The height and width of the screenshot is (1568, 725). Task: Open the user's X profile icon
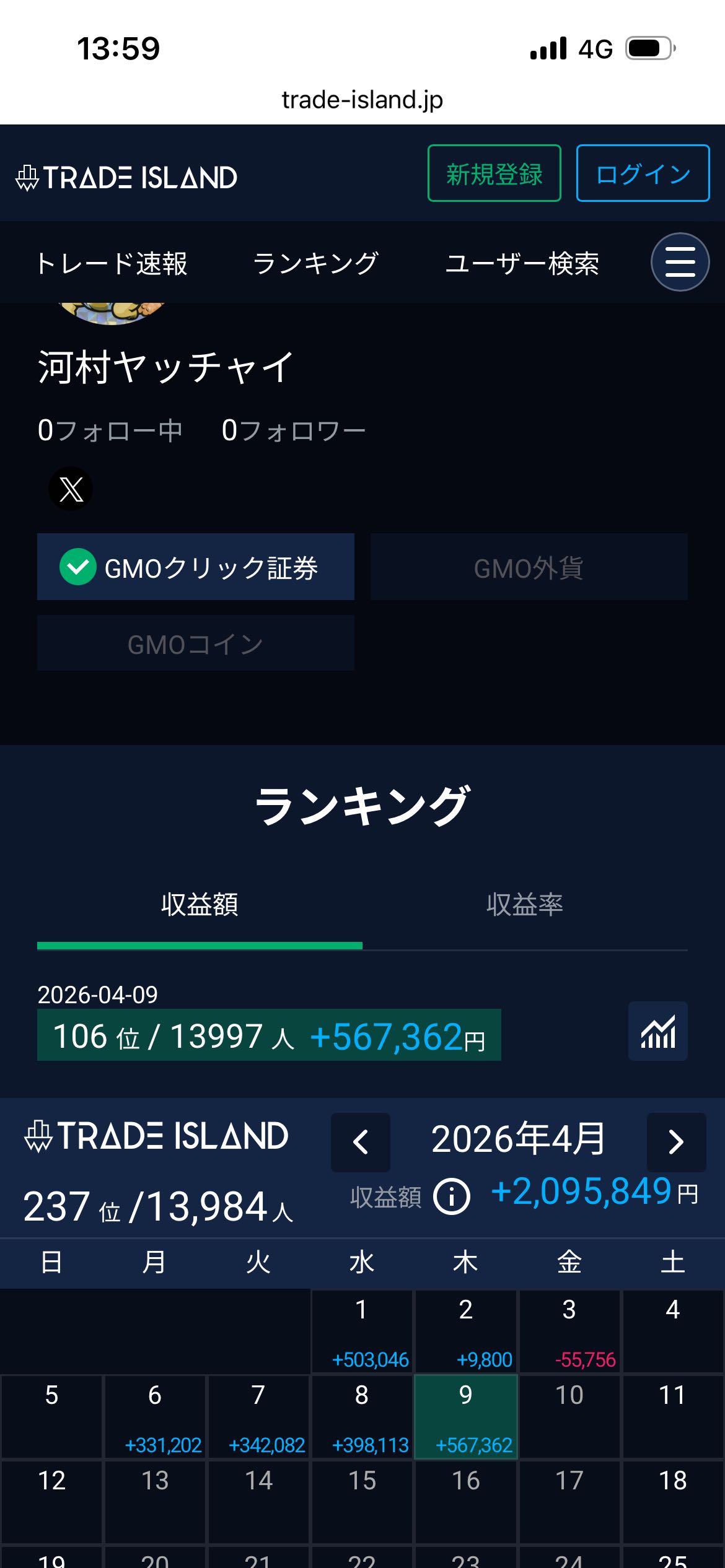tap(71, 489)
